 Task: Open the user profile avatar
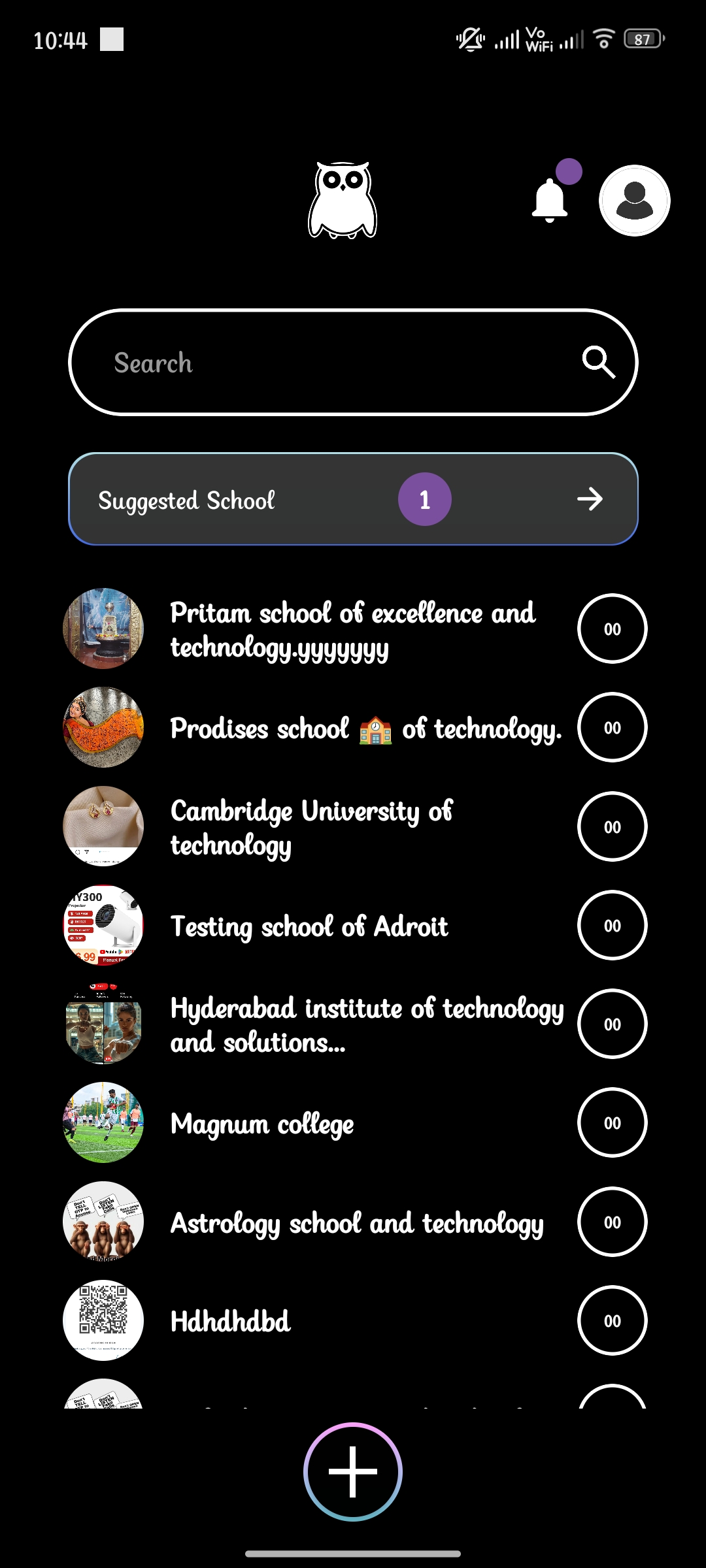[634, 201]
